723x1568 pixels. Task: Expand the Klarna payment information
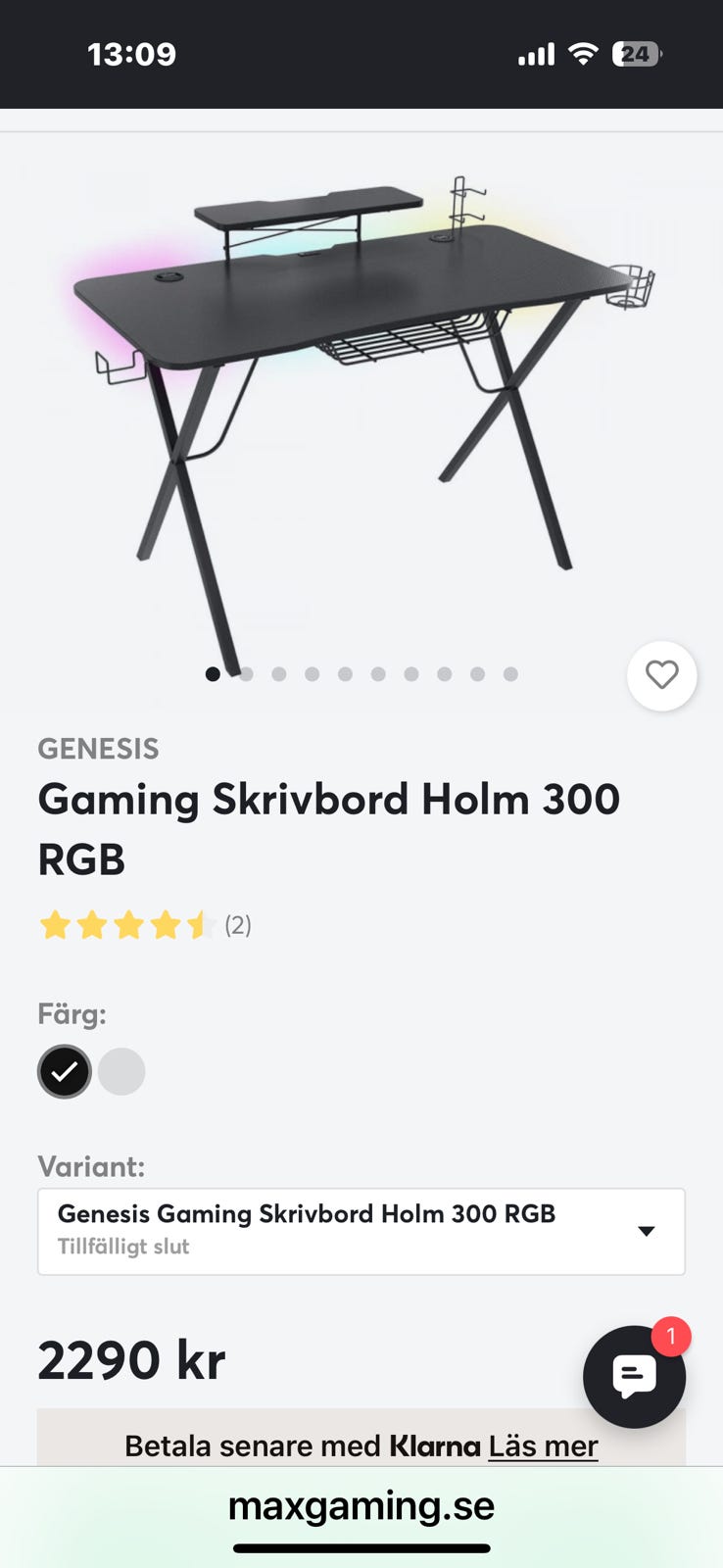(361, 1445)
